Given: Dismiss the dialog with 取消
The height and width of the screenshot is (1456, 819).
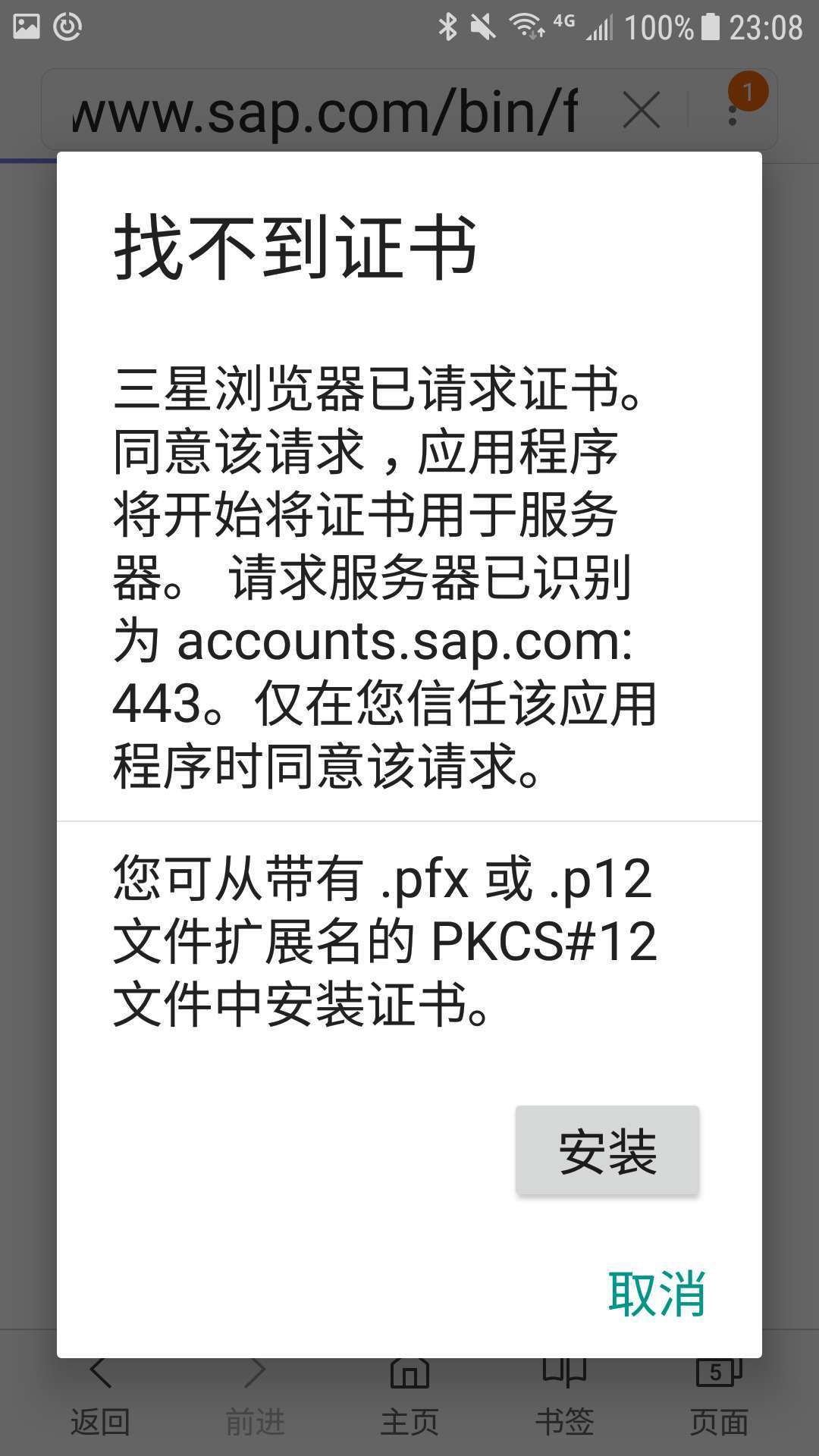Looking at the screenshot, I should point(657,1293).
